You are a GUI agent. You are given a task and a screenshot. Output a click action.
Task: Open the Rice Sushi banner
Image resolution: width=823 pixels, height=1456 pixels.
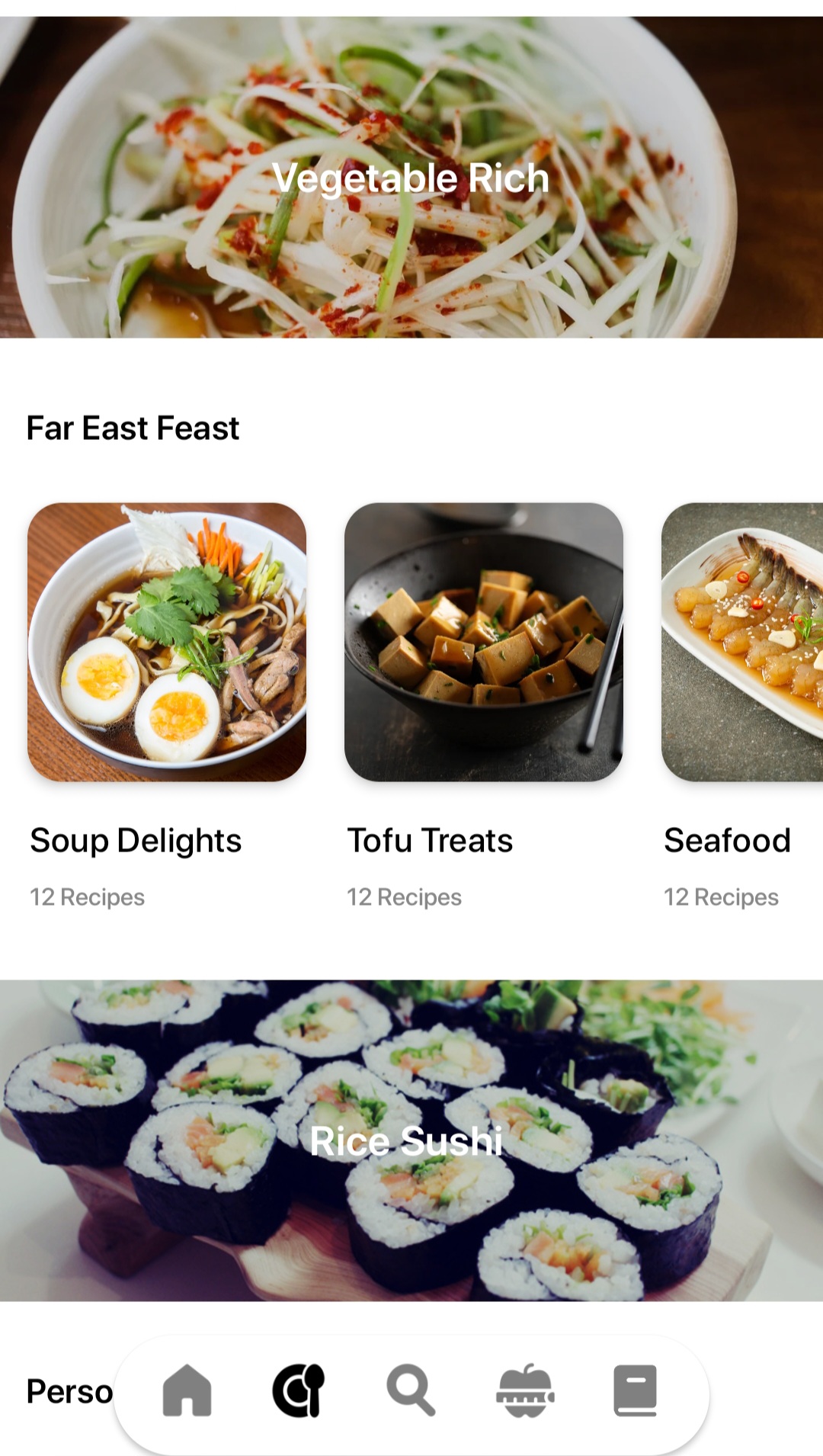tap(411, 1140)
